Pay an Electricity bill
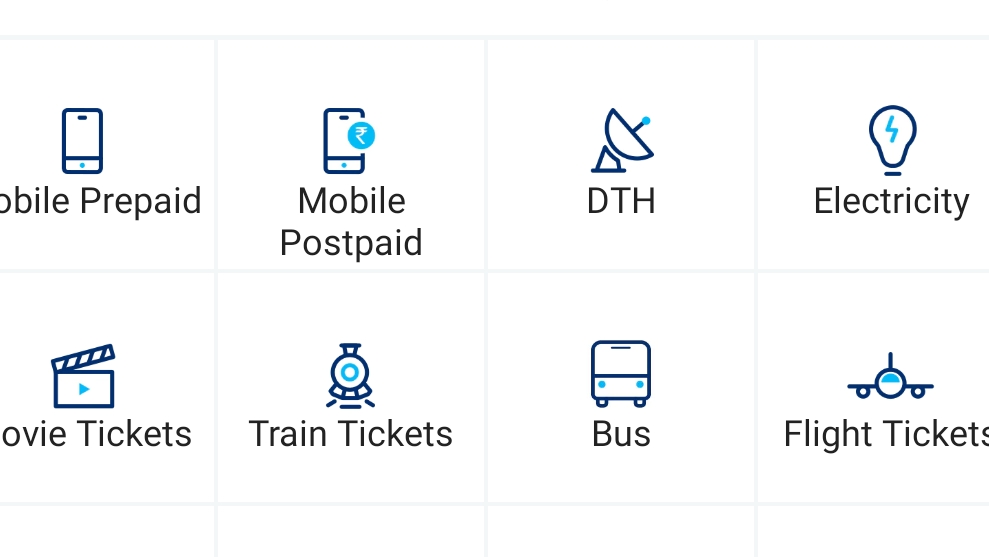Screen dimensions: 989x557 [x=890, y=160]
